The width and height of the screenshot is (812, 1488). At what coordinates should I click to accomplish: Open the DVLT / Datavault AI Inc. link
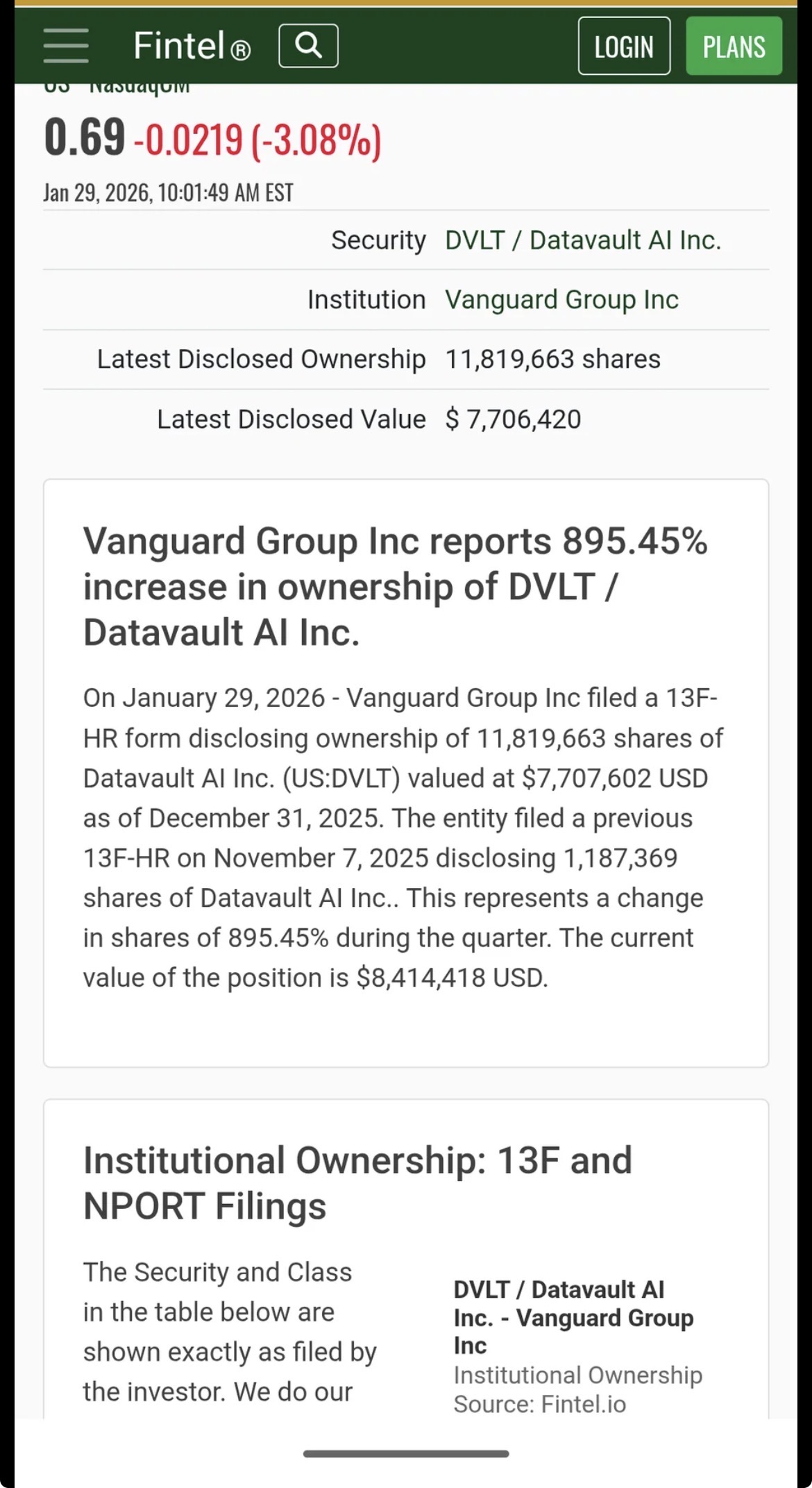pyautogui.click(x=583, y=240)
